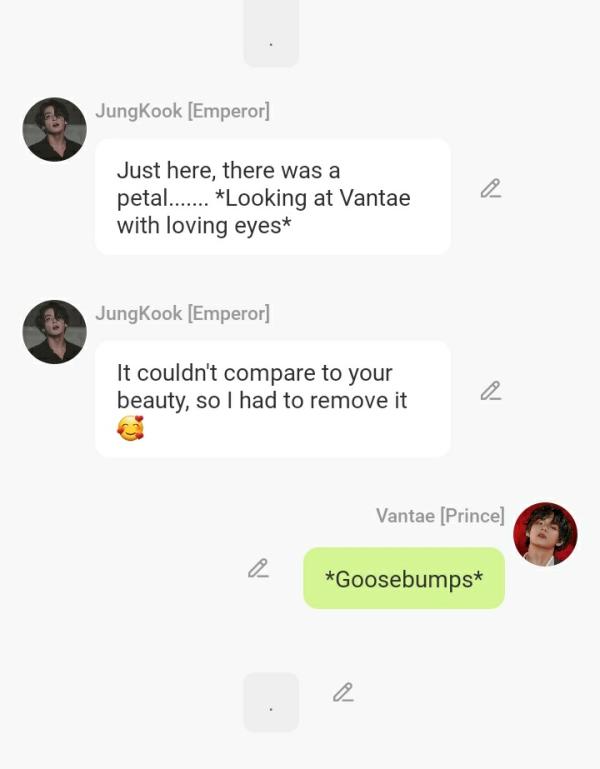This screenshot has width=600, height=769.
Task: Edit the bottom single-dot message
Action: [343, 692]
